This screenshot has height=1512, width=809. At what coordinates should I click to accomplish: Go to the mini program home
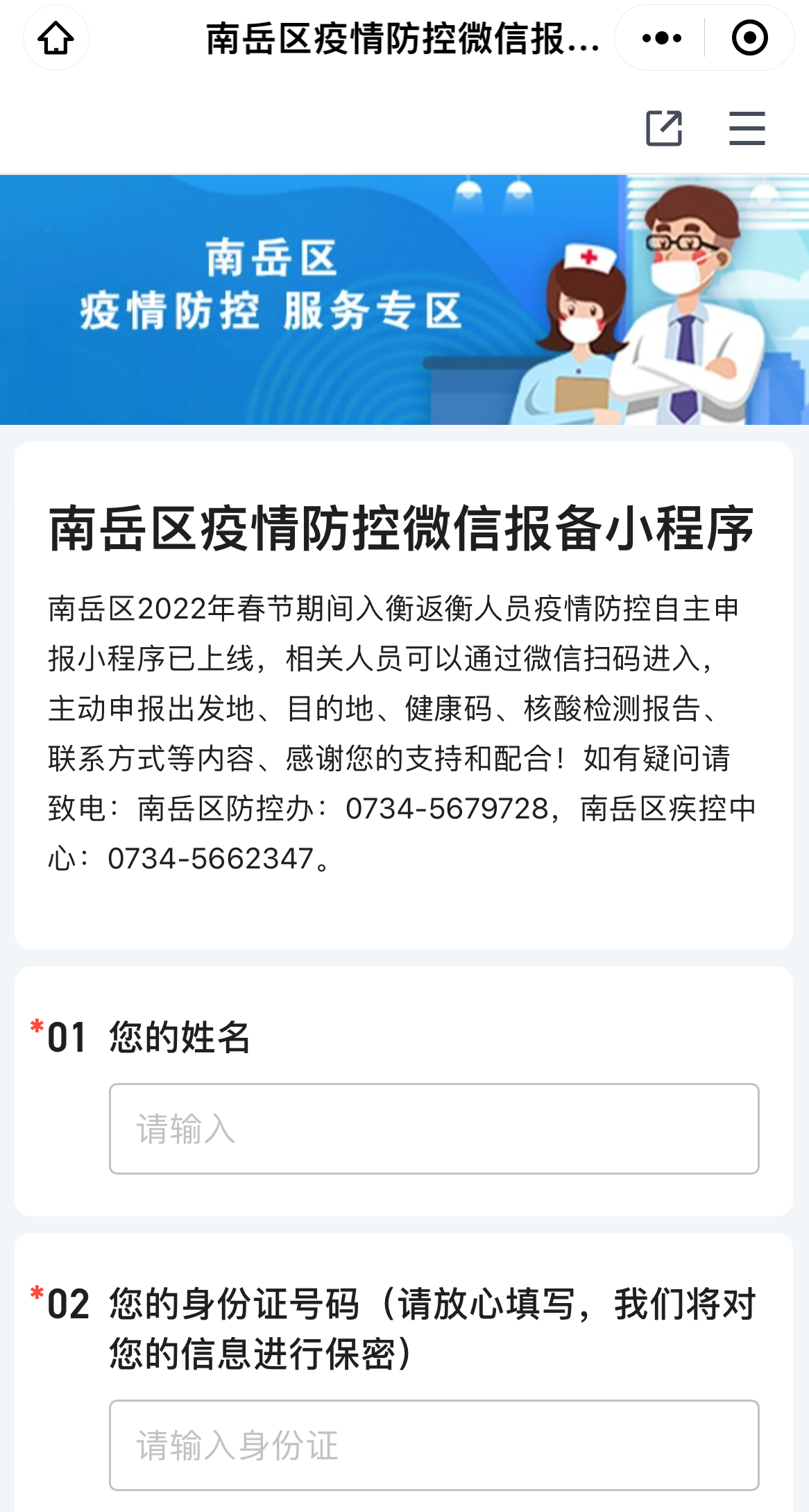56,38
